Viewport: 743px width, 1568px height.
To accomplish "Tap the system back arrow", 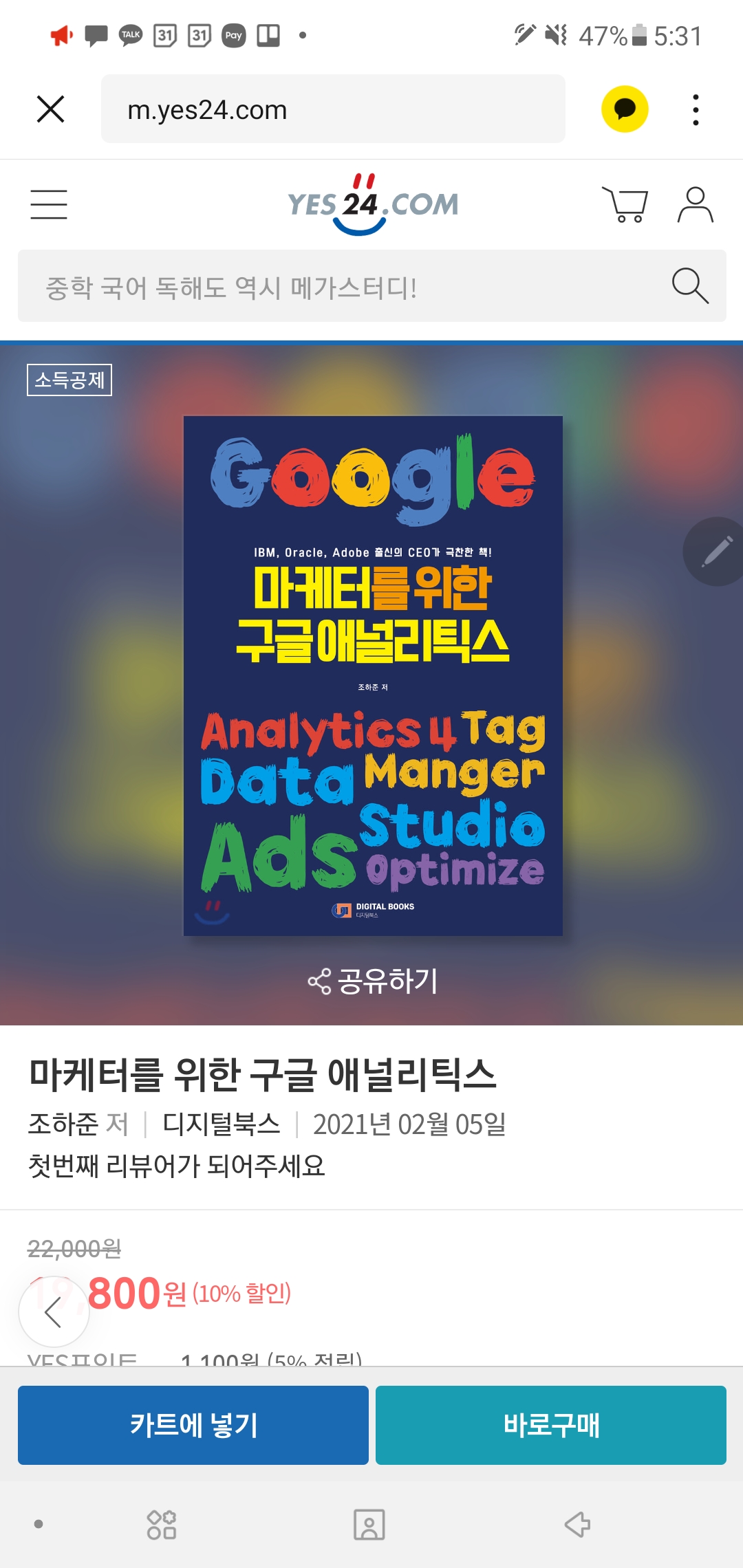I will pyautogui.click(x=577, y=1525).
